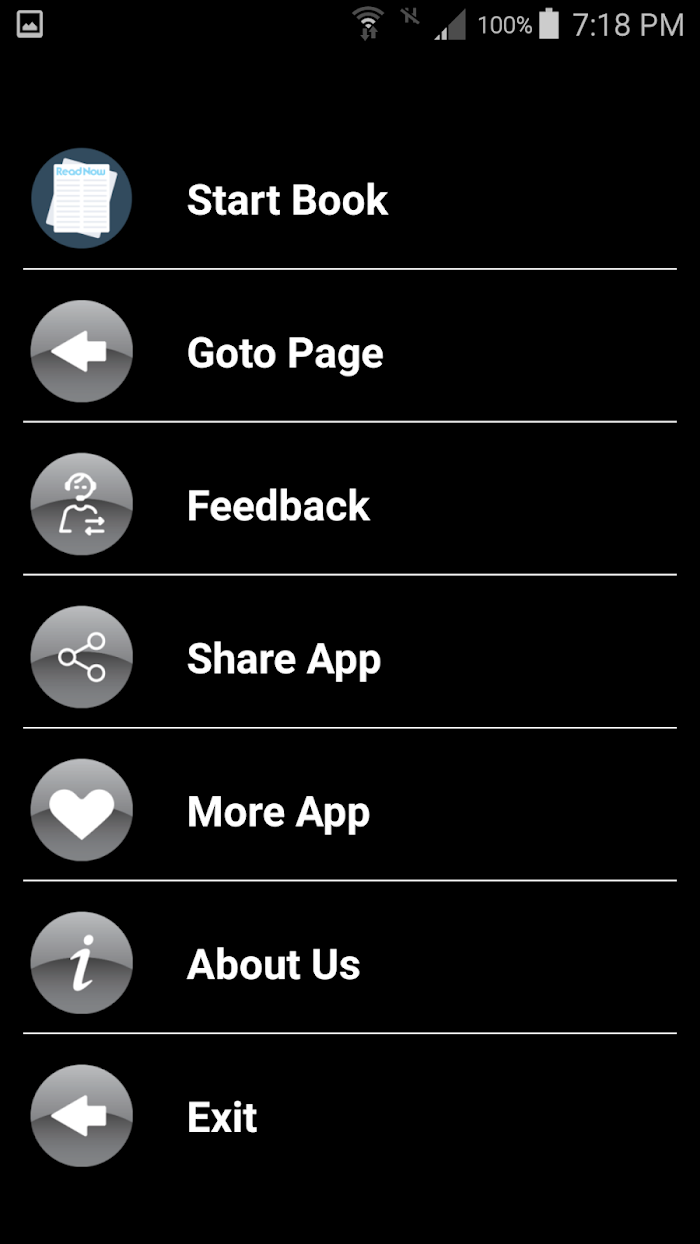Open More App
Viewport: 700px width, 1244px height.
click(350, 811)
